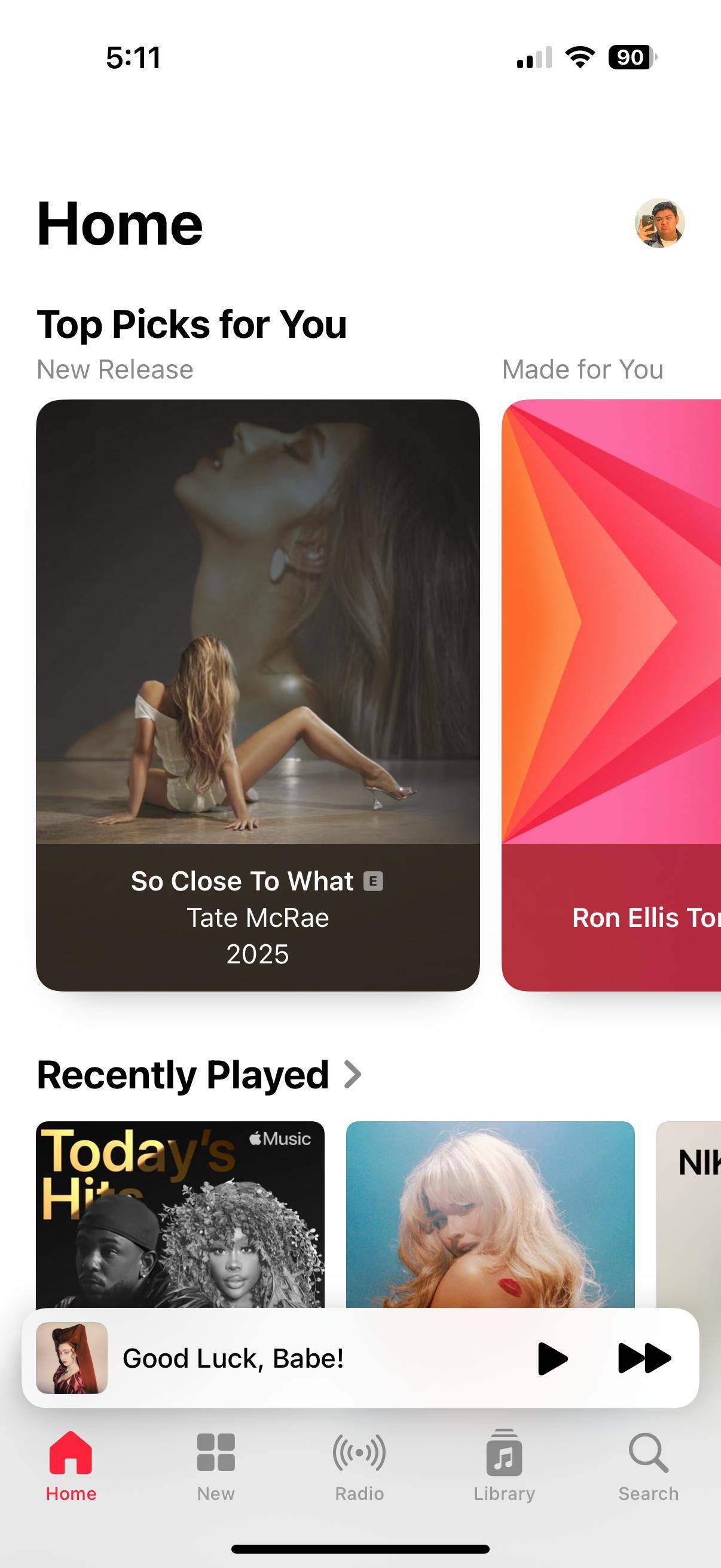Open the Made for You station card
Screen dimensions: 721x1568
[x=612, y=694]
